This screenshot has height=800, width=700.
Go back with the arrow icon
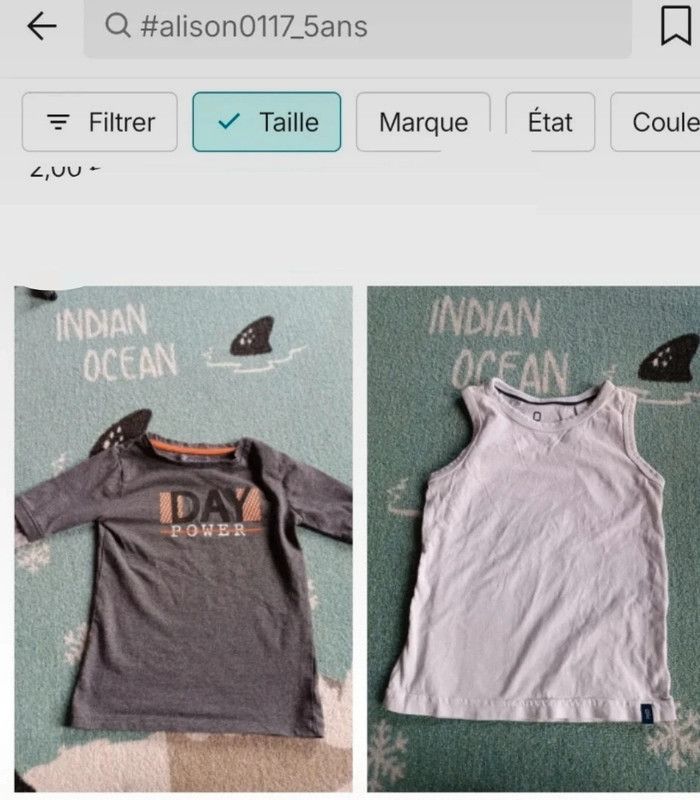(x=41, y=27)
